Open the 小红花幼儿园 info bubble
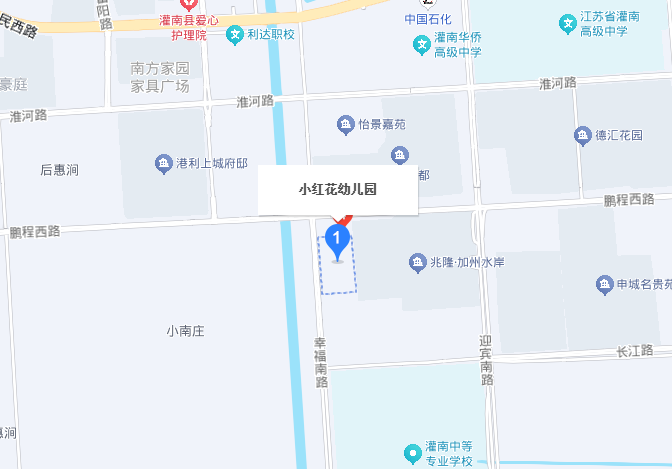Image resolution: width=672 pixels, height=469 pixels. 338,189
